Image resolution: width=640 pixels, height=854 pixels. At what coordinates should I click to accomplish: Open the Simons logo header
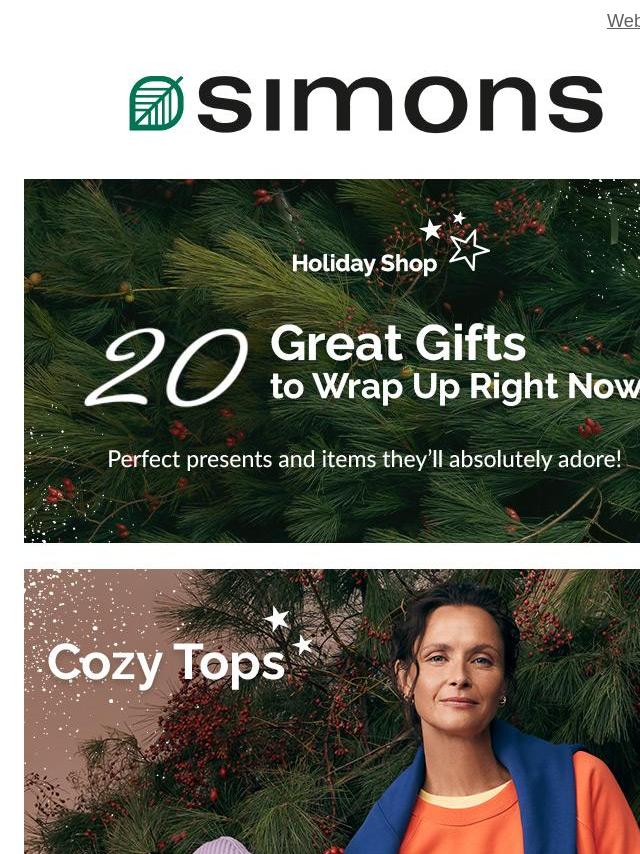click(x=366, y=104)
